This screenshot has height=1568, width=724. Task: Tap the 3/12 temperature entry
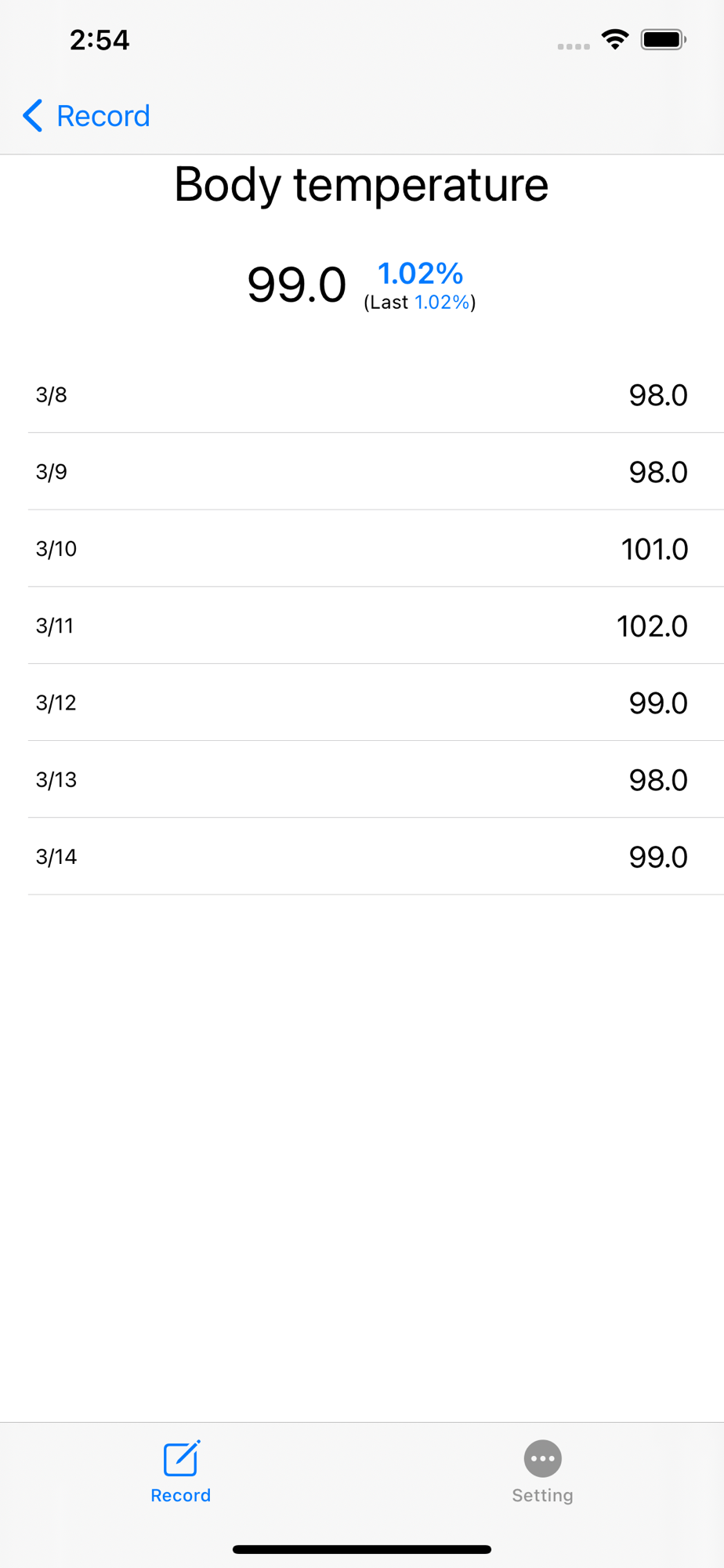[x=362, y=702]
